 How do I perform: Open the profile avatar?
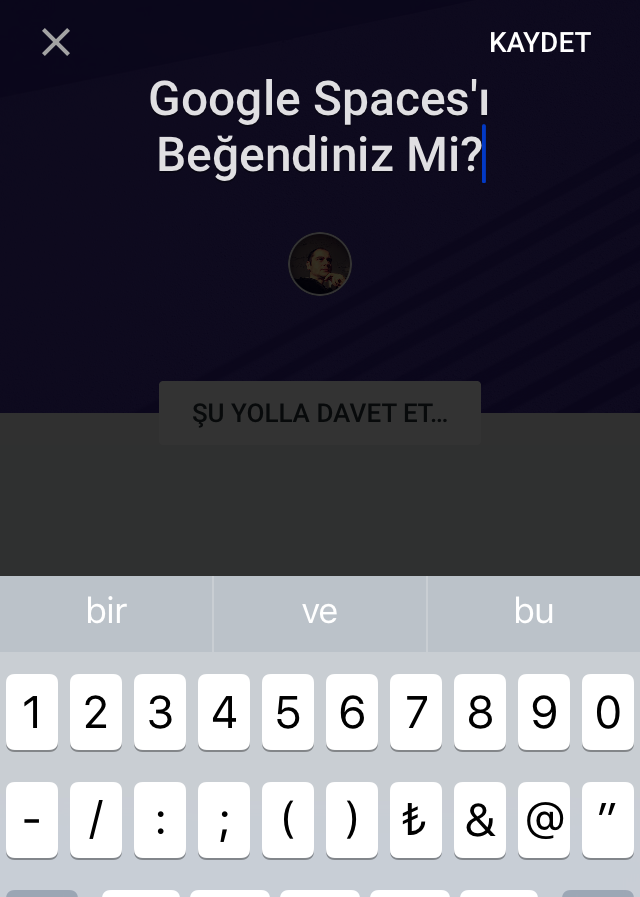pos(320,264)
